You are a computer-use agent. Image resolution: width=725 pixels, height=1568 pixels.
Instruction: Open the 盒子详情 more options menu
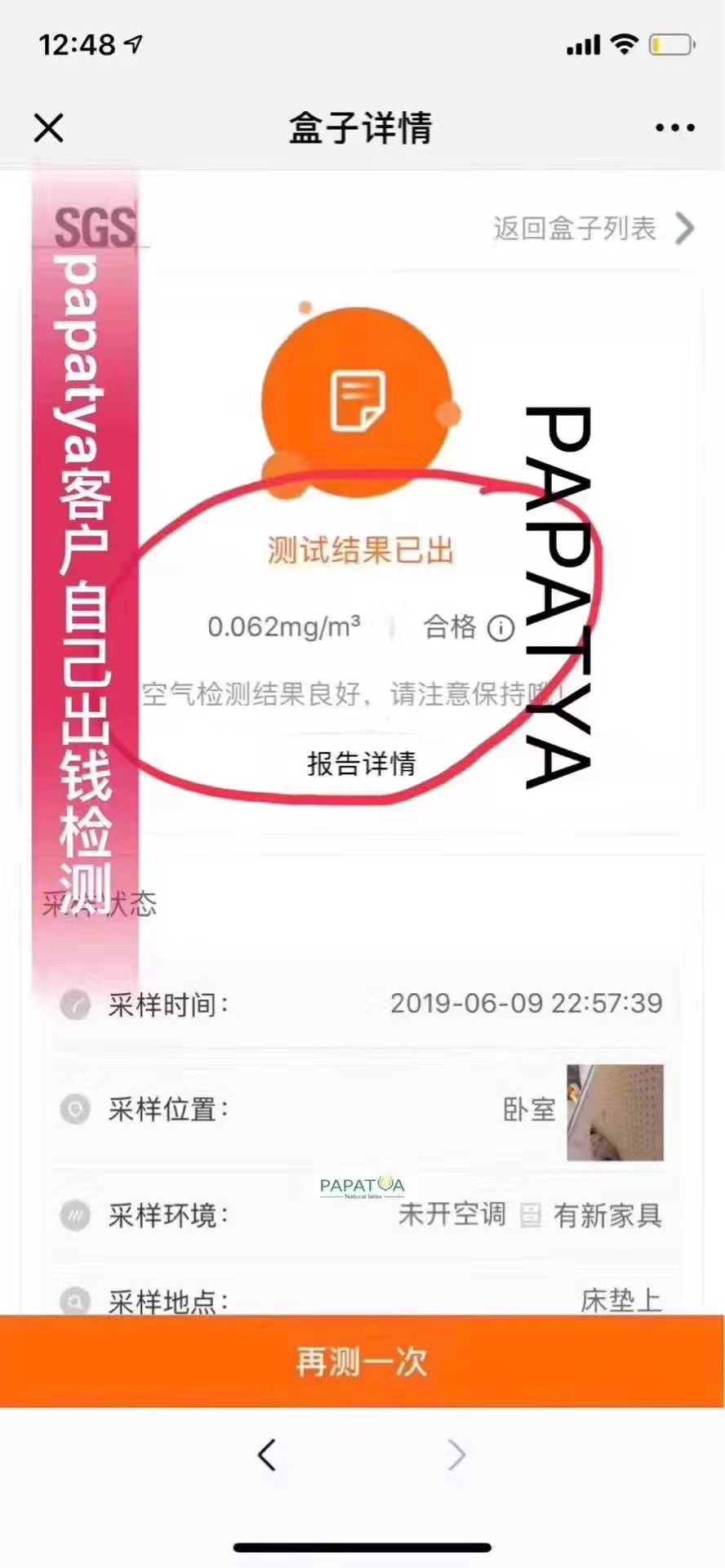coord(675,127)
